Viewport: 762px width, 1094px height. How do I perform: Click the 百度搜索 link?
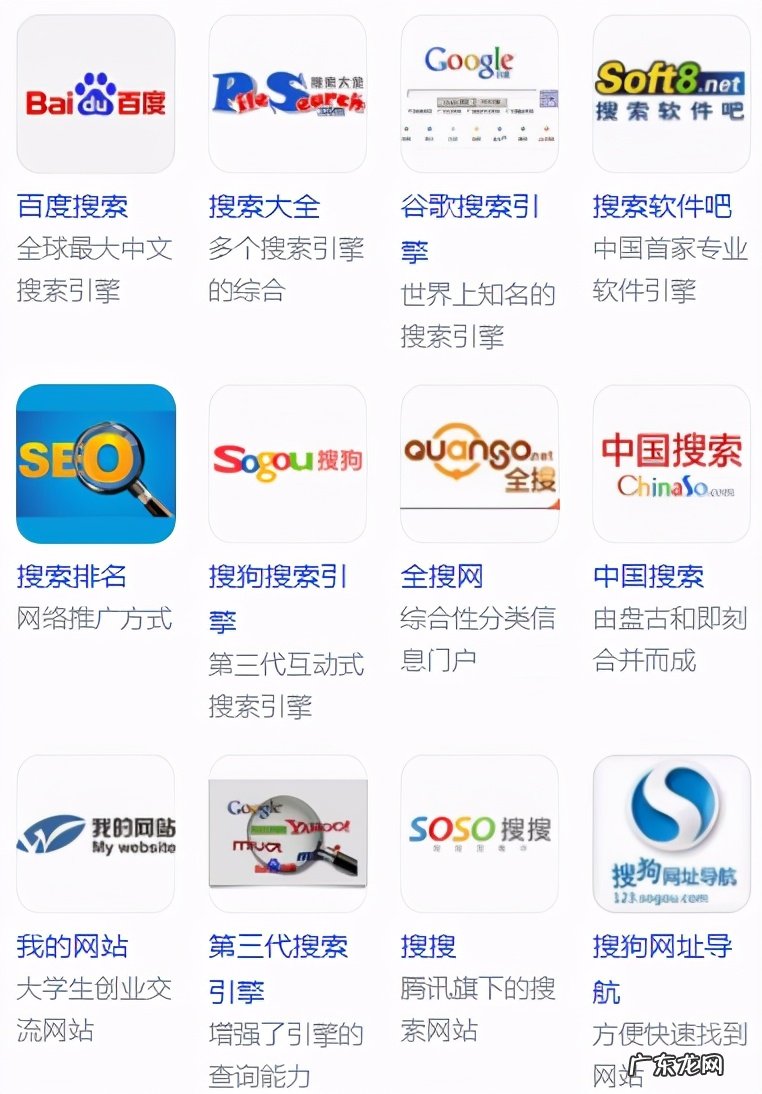(66, 207)
